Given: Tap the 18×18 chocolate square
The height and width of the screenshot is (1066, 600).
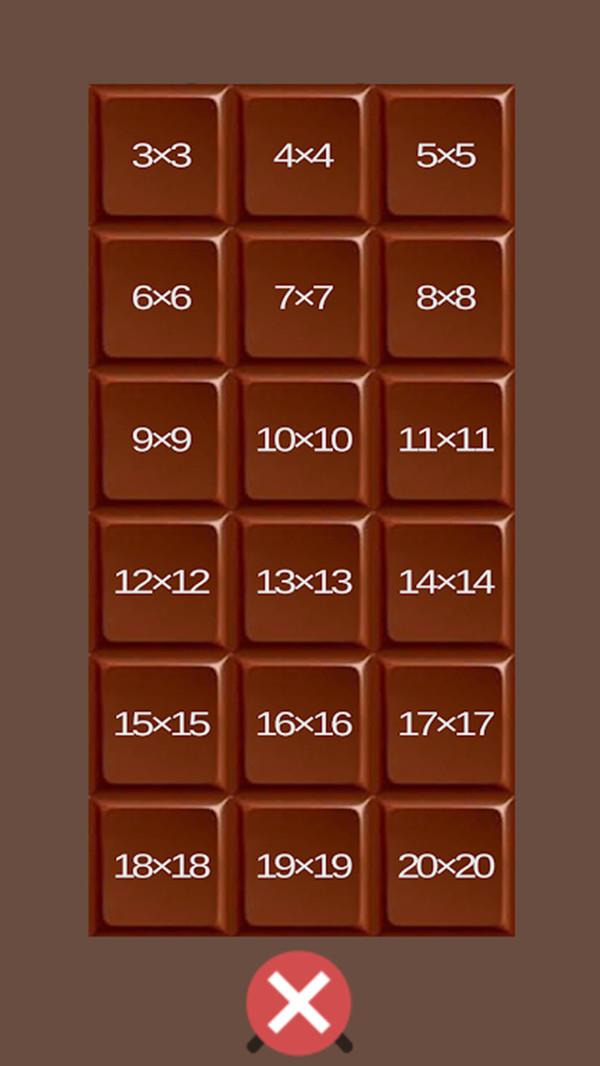Looking at the screenshot, I should point(161,866).
